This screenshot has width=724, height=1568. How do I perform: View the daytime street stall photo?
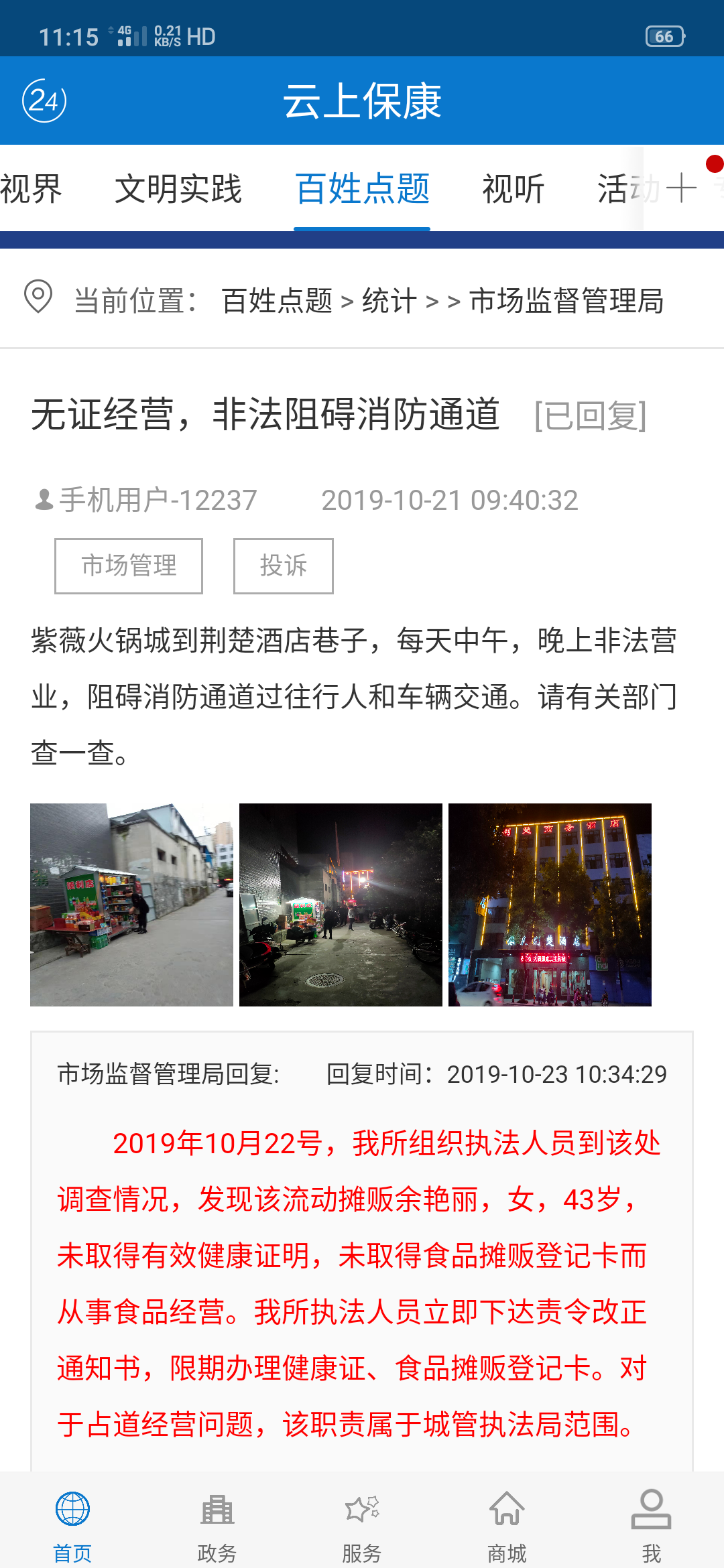(131, 905)
